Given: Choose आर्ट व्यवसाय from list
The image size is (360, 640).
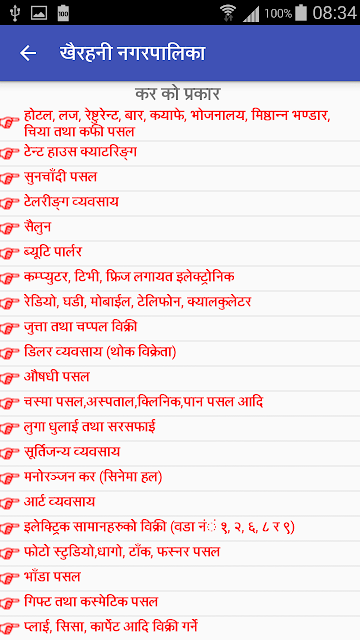Looking at the screenshot, I should click(180, 502).
